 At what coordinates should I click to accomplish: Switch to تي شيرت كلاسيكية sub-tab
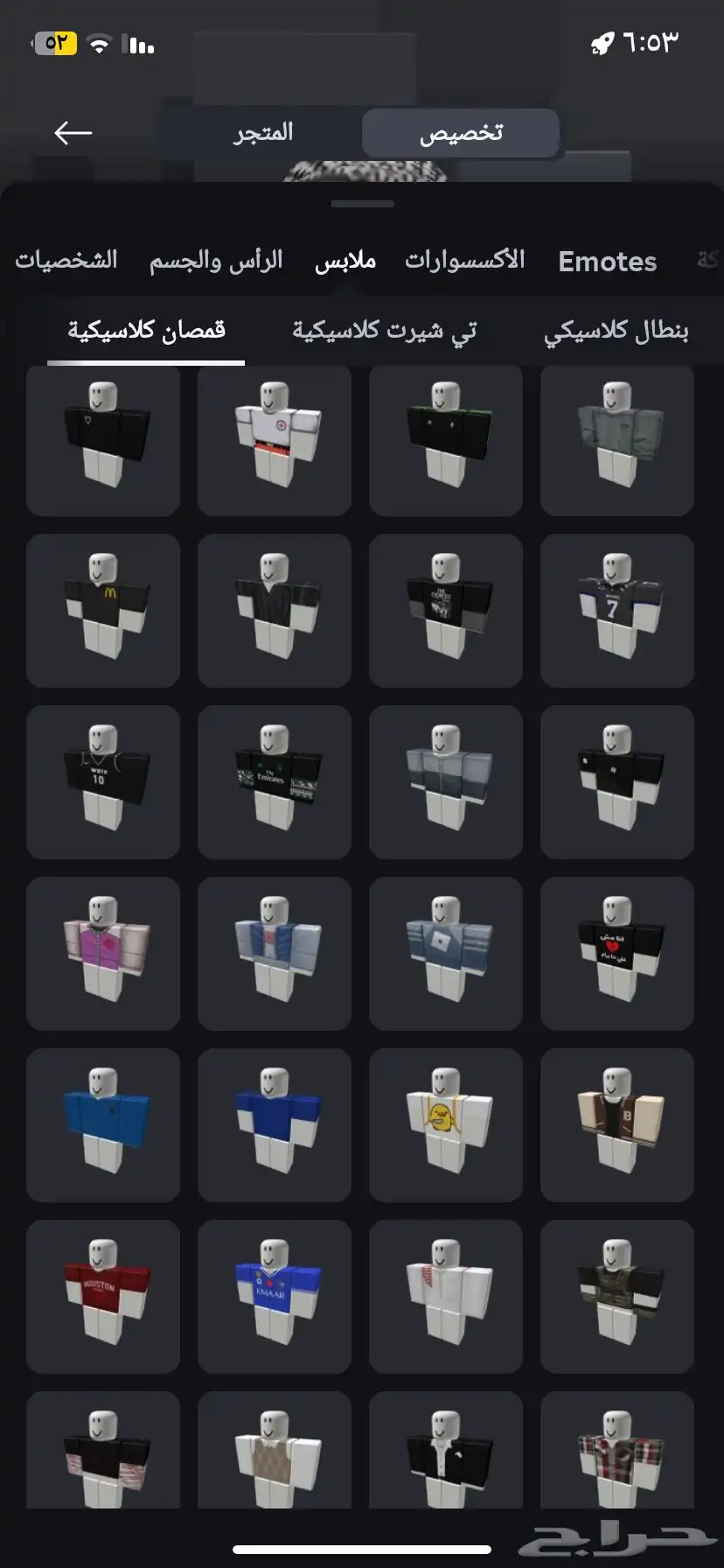coord(385,331)
